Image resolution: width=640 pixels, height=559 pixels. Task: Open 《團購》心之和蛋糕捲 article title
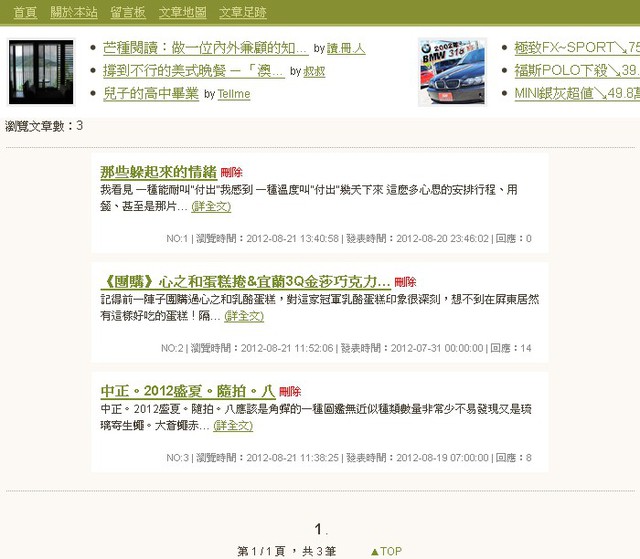245,281
